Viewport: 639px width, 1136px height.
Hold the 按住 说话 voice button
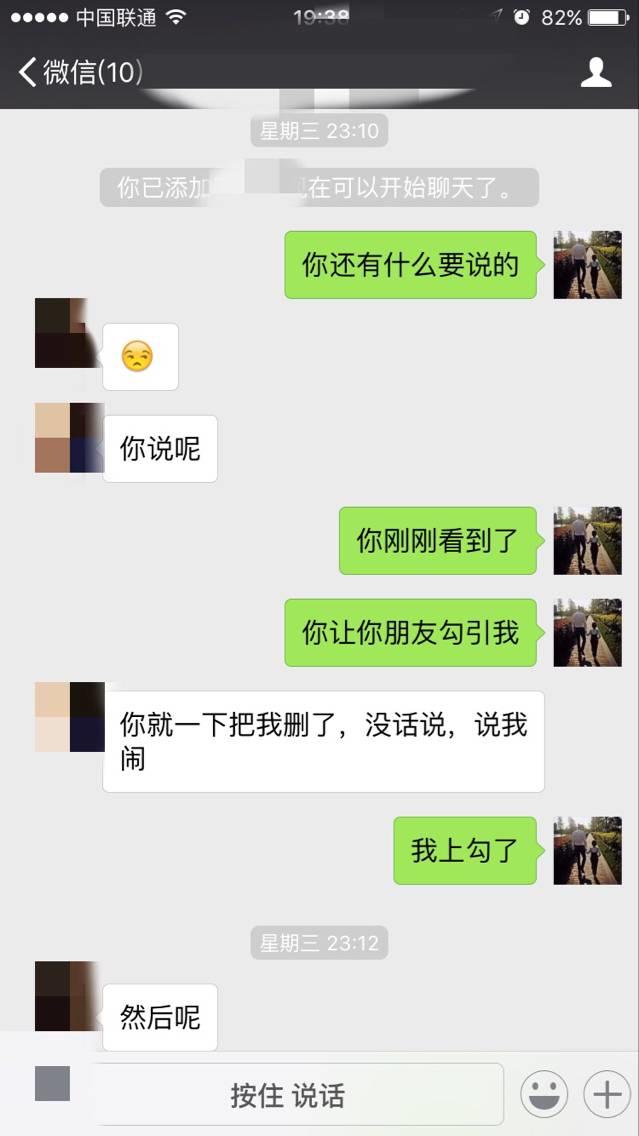click(288, 1095)
